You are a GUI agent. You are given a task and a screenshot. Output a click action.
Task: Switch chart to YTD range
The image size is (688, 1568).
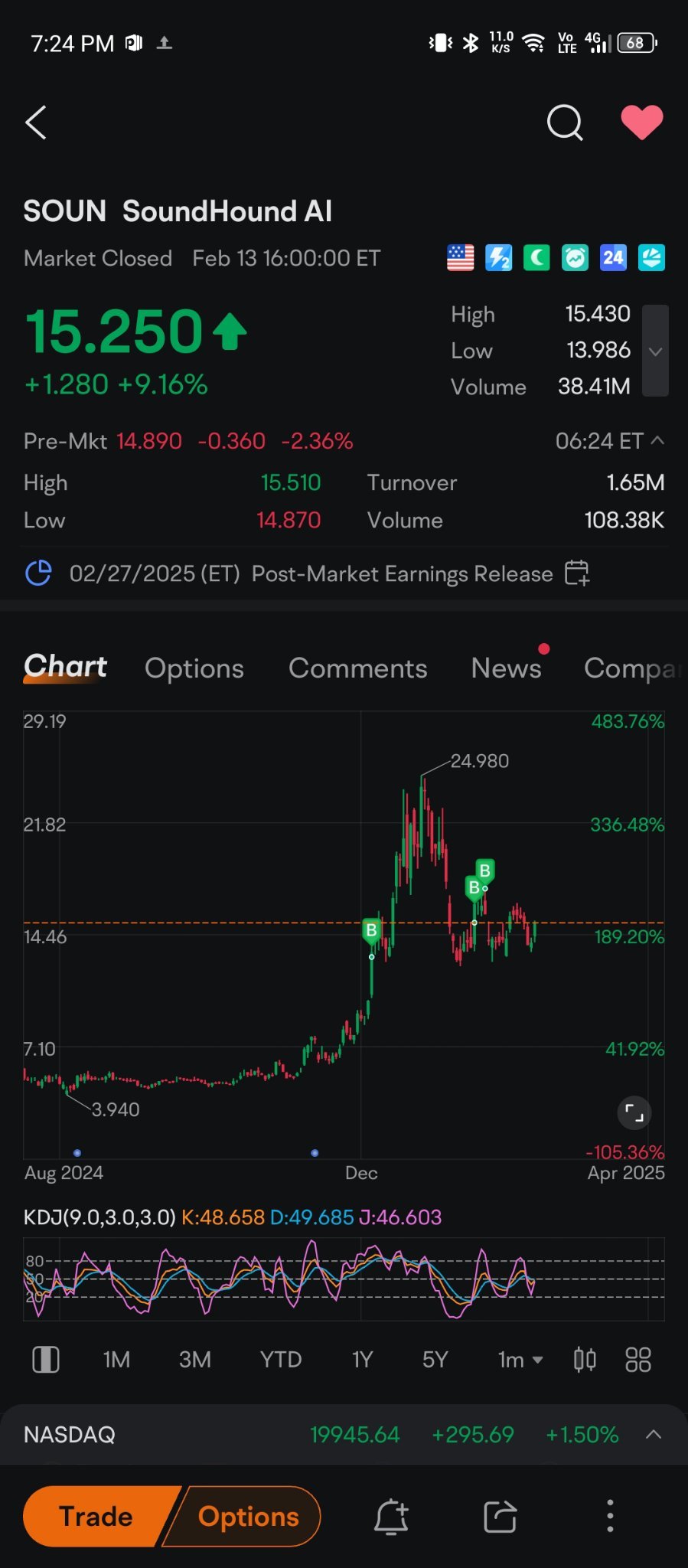tap(280, 1360)
